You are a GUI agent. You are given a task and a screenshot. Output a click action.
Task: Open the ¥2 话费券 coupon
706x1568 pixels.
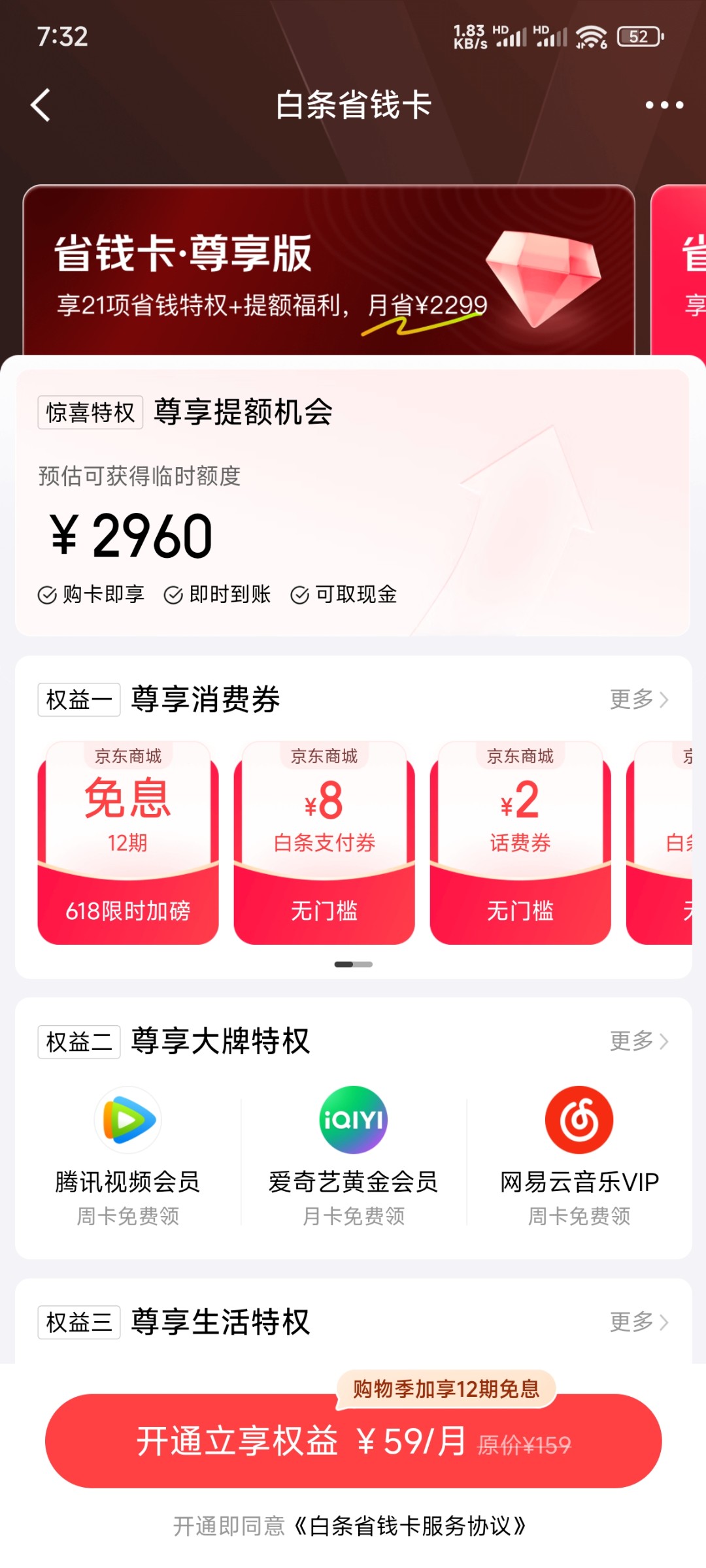tap(520, 843)
